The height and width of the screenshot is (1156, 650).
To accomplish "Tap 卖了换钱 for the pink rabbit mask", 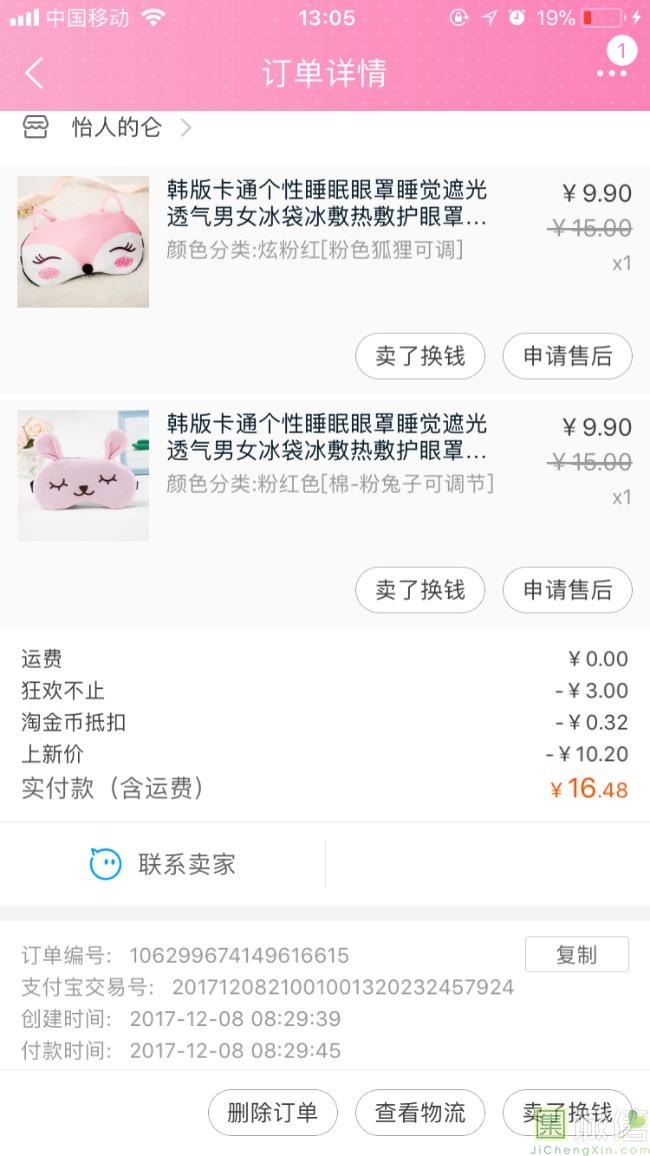I will tap(420, 590).
